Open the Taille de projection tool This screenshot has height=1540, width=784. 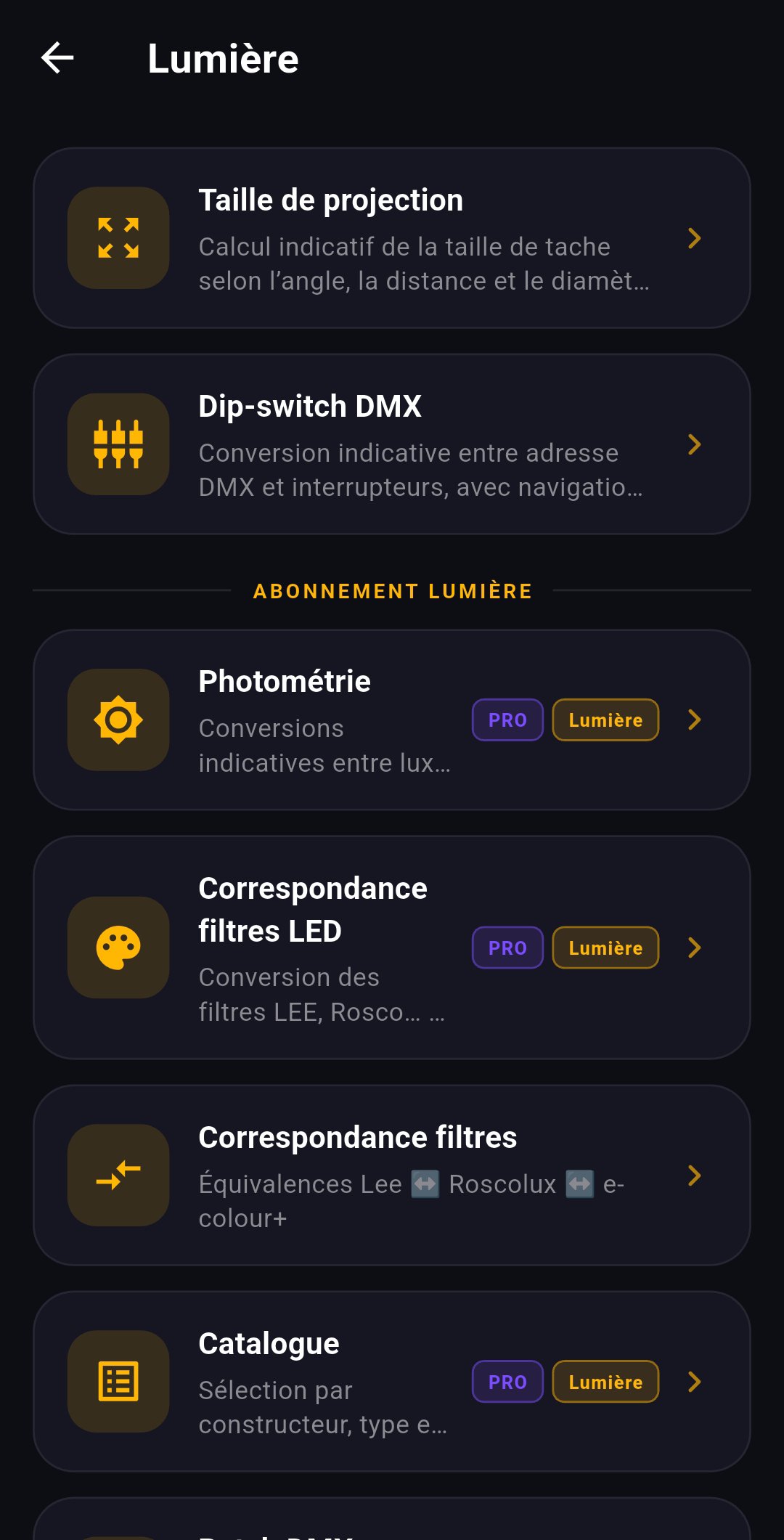[392, 238]
